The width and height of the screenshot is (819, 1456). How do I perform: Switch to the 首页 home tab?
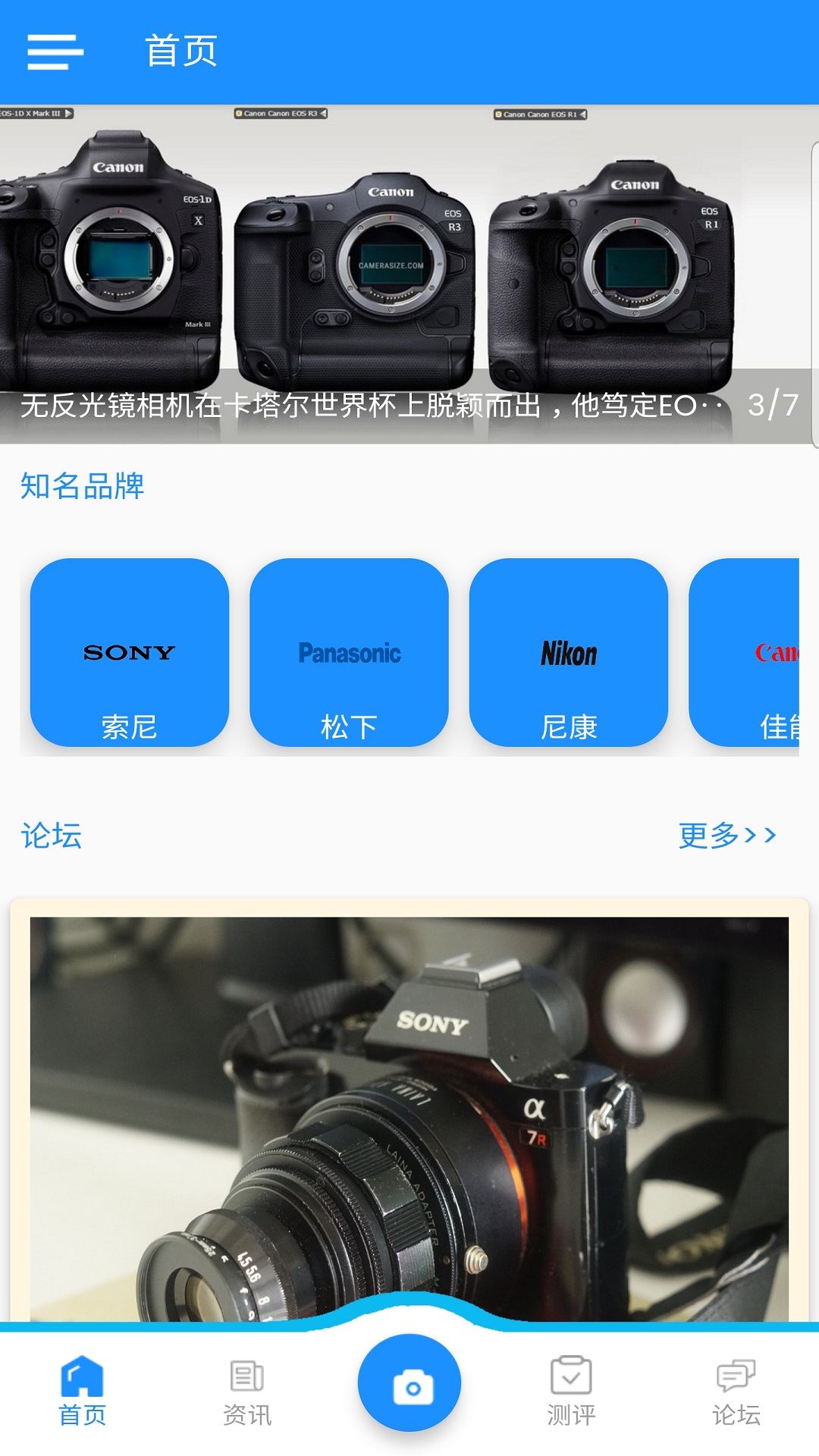[x=82, y=1392]
